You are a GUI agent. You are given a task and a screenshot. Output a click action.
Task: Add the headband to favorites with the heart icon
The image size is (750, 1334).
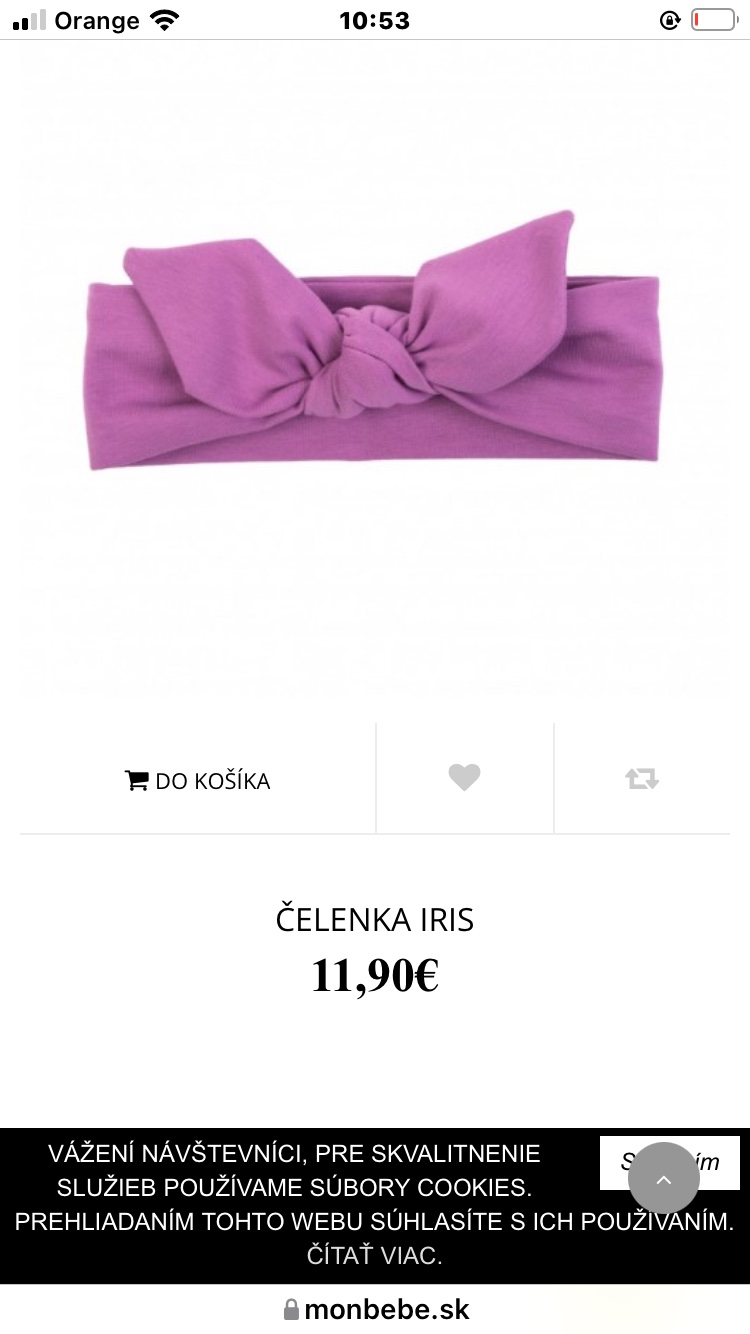[464, 778]
